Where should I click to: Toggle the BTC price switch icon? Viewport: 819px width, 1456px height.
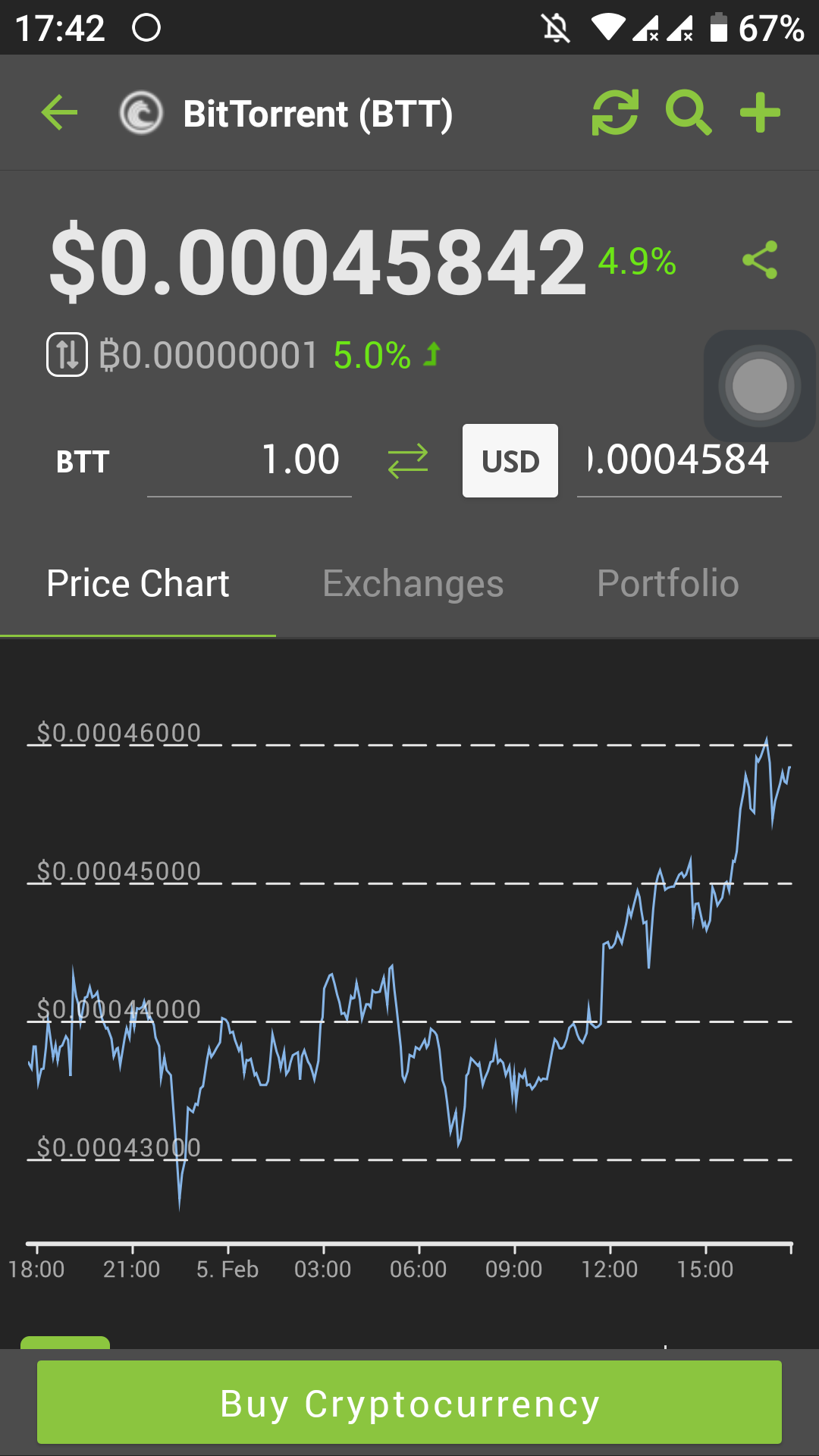pyautogui.click(x=67, y=355)
